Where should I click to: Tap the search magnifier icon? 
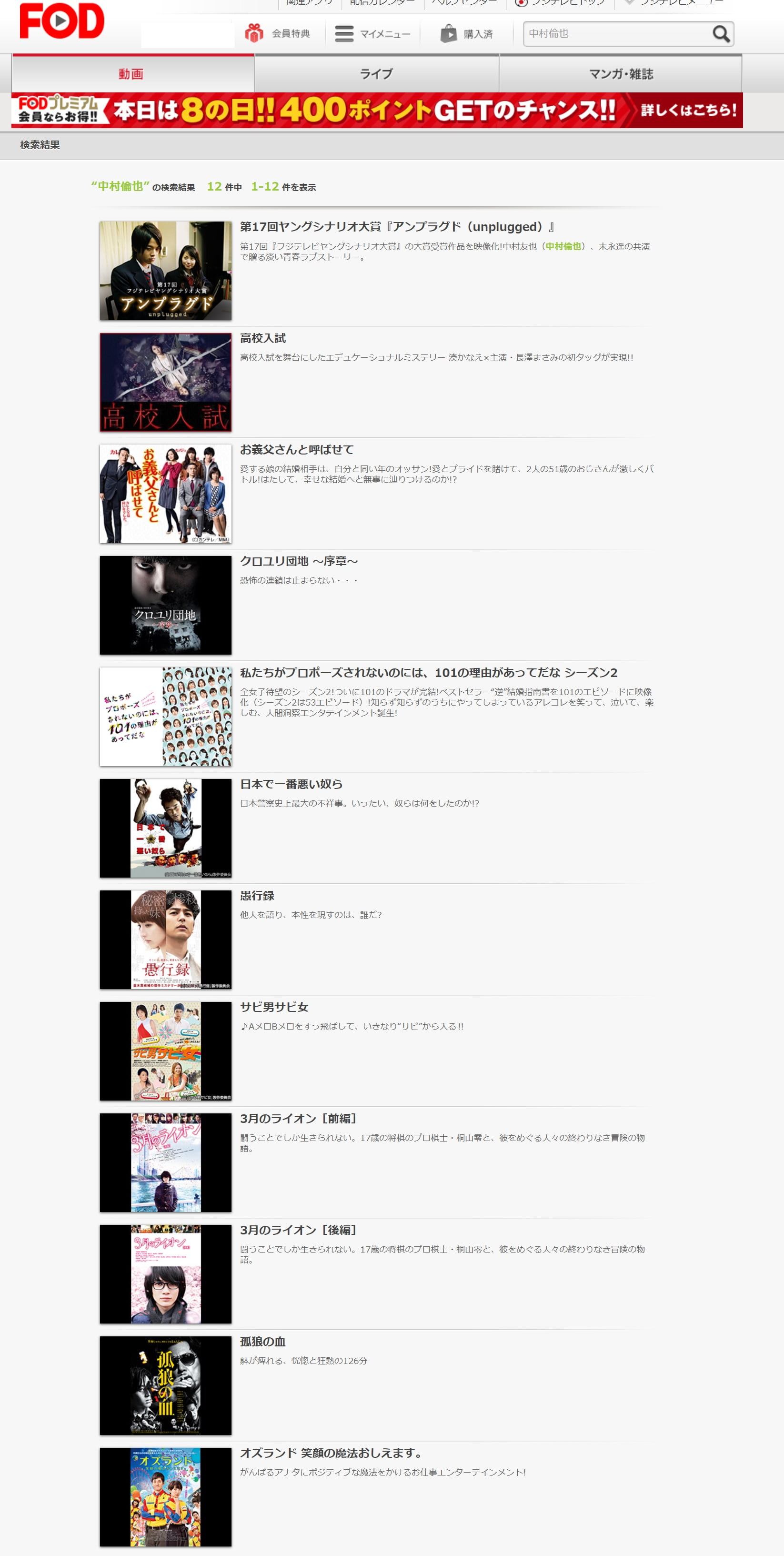pos(721,34)
